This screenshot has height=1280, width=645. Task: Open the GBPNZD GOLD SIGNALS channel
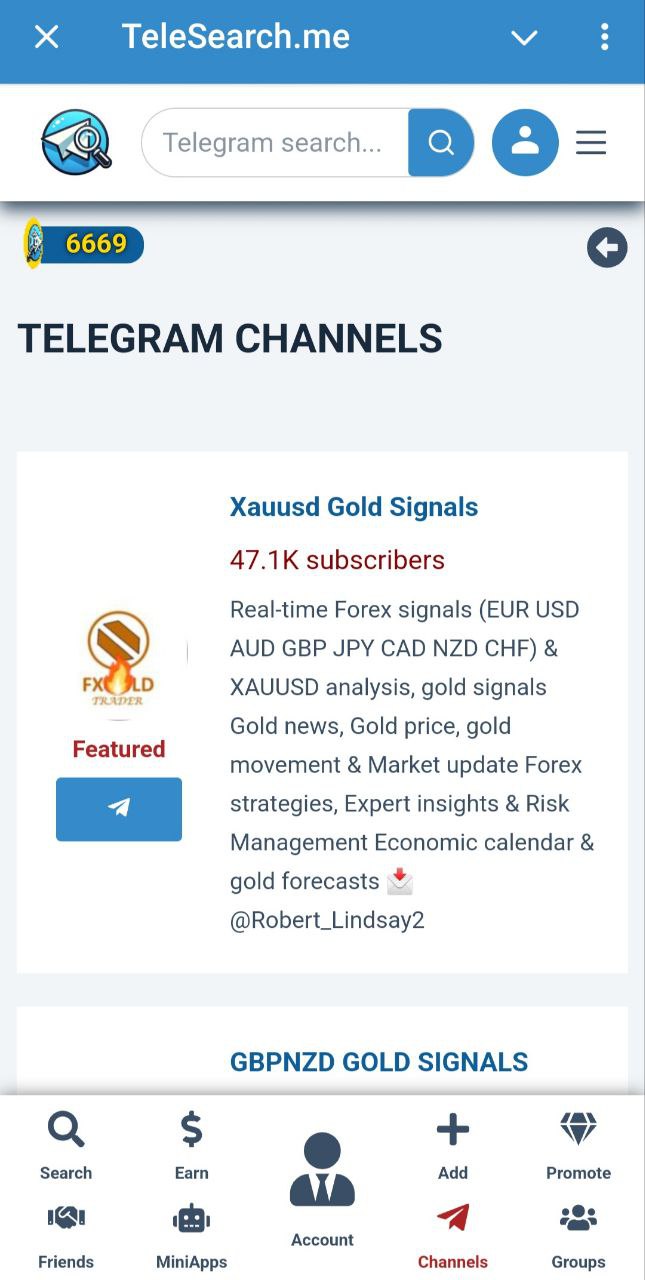[x=379, y=1062]
